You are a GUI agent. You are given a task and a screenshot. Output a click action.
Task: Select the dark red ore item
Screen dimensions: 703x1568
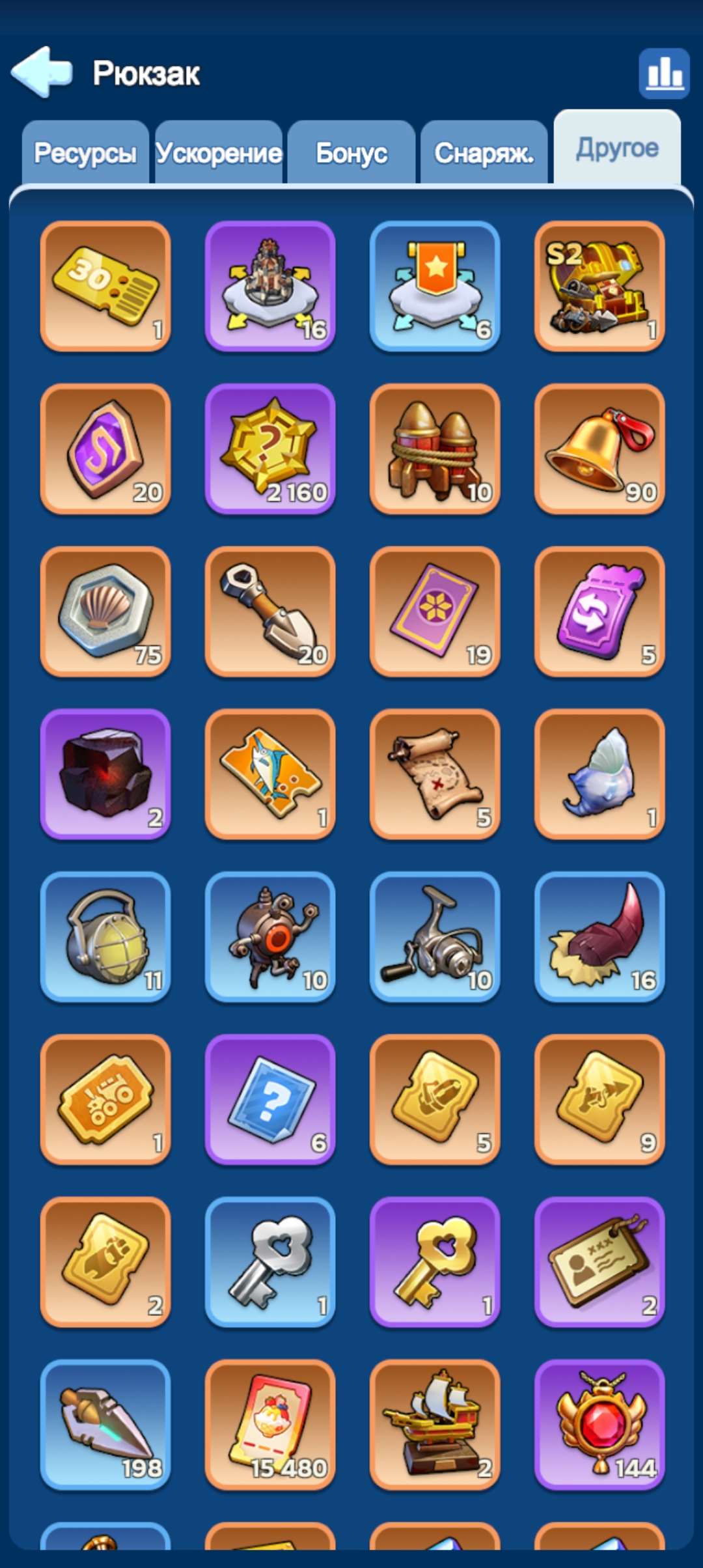105,774
